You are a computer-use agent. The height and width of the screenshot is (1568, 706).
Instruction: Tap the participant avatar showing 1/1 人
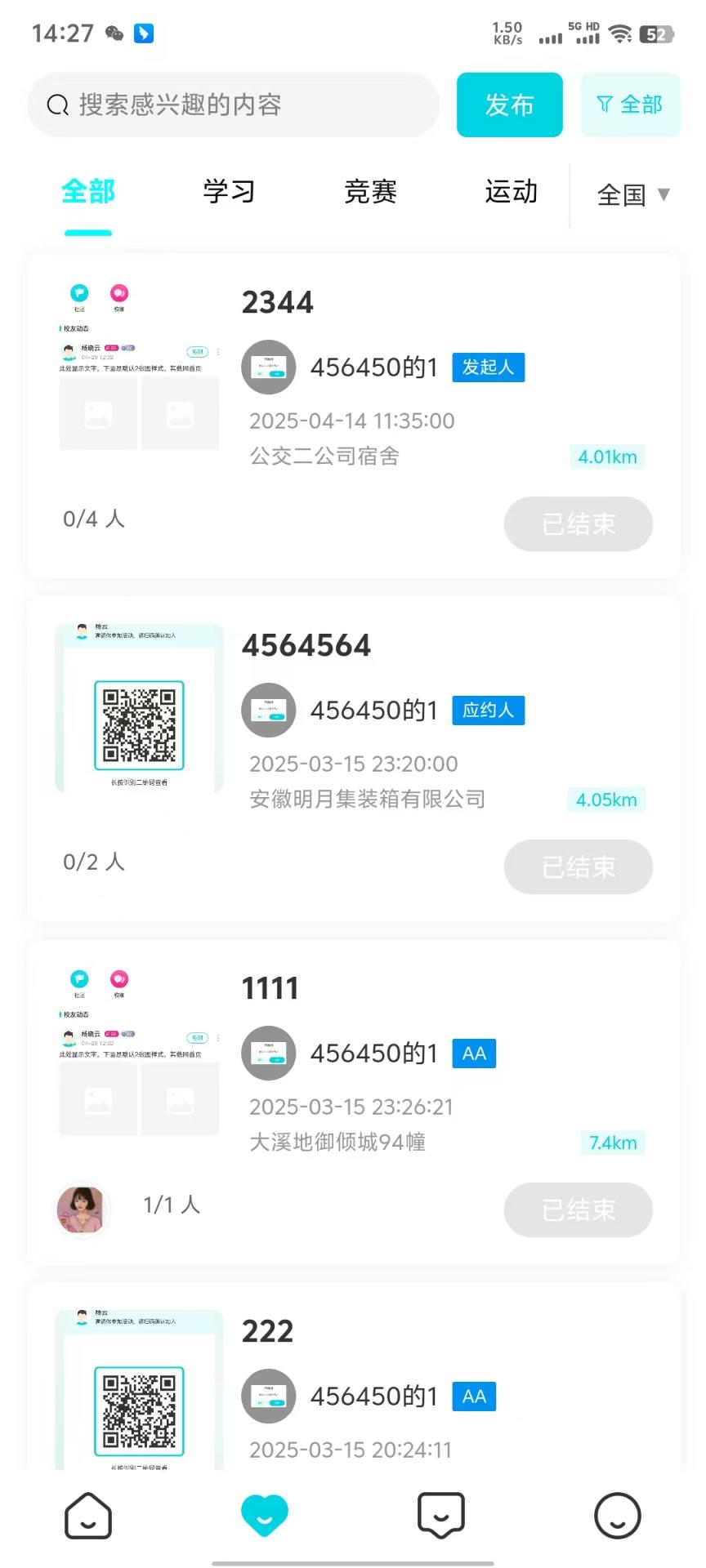coord(82,1210)
